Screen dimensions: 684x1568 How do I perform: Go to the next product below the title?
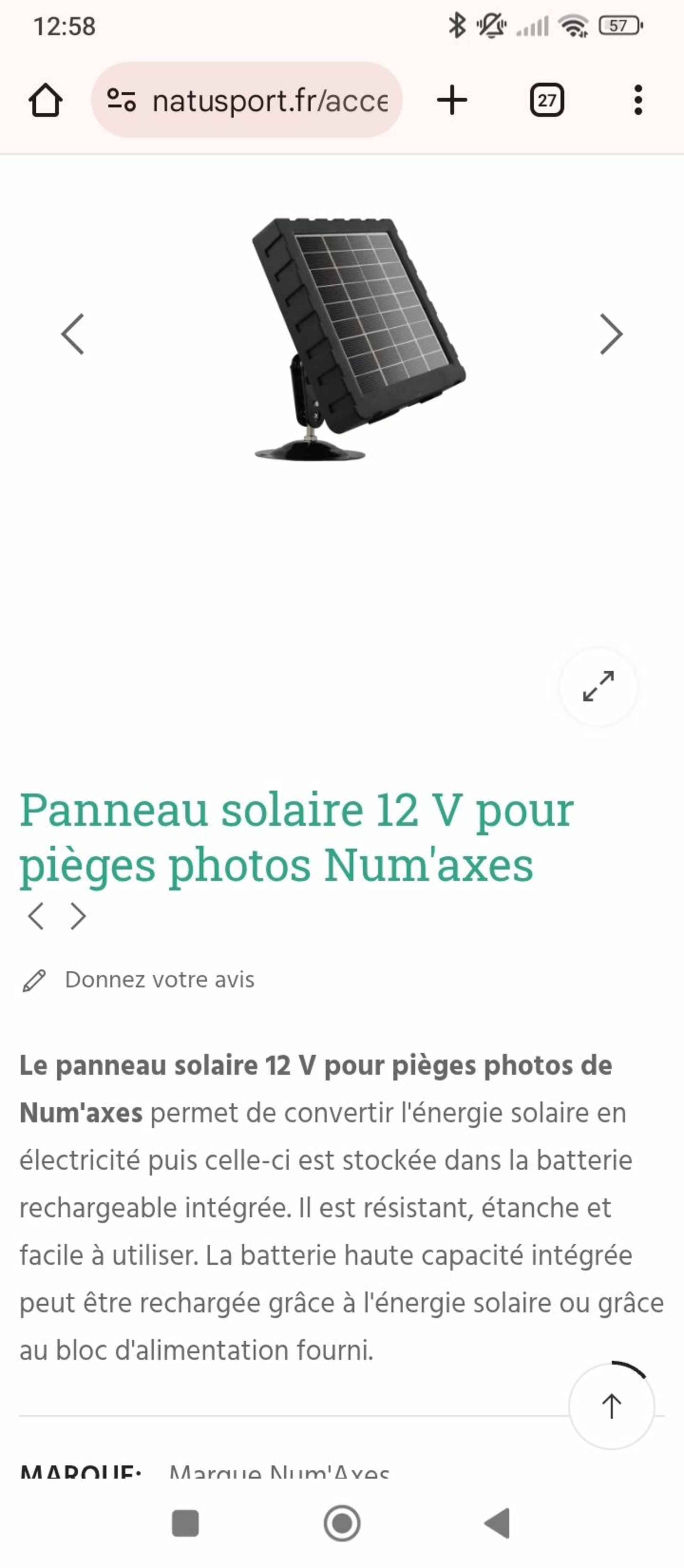tap(78, 916)
